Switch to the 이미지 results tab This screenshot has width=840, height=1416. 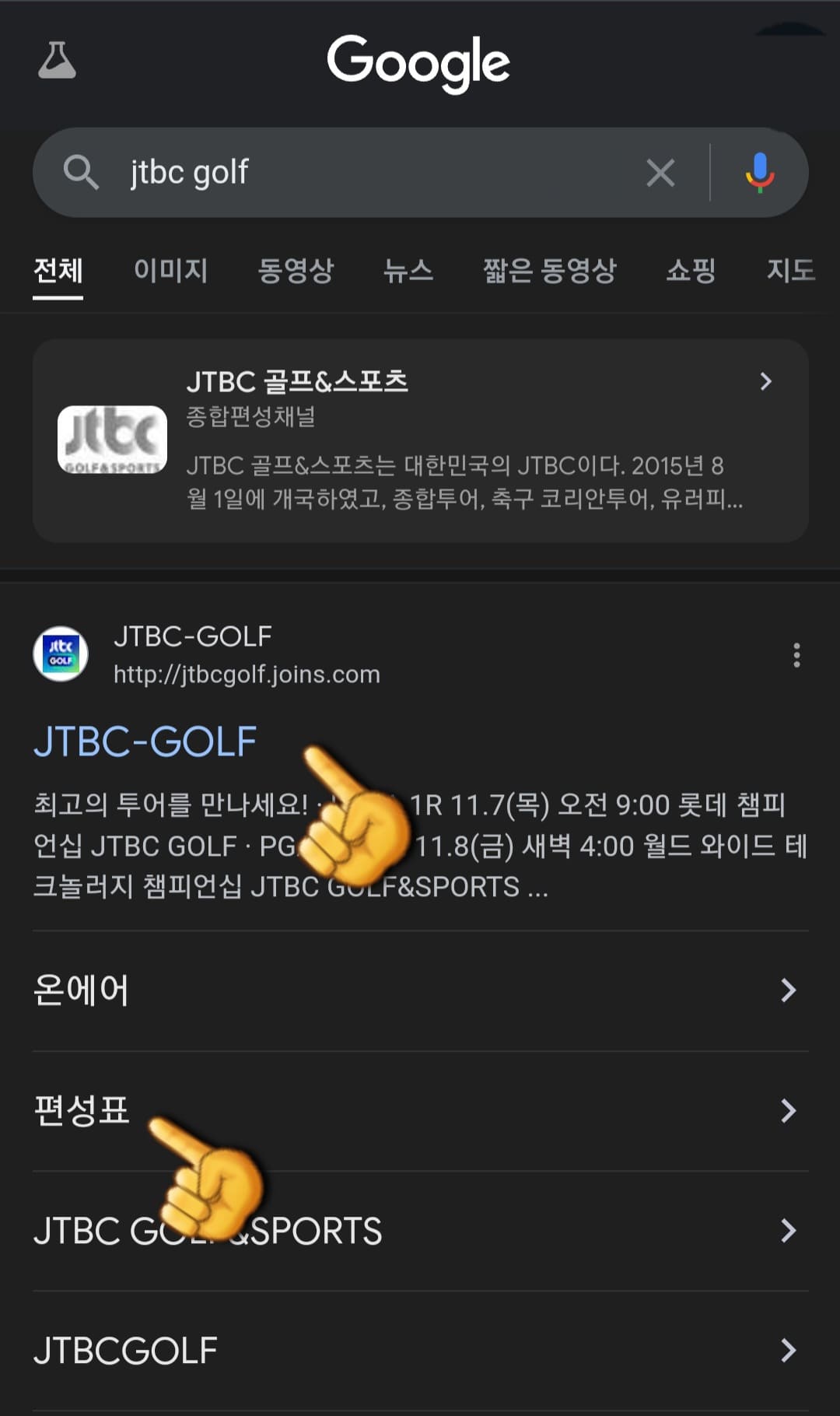pos(172,272)
